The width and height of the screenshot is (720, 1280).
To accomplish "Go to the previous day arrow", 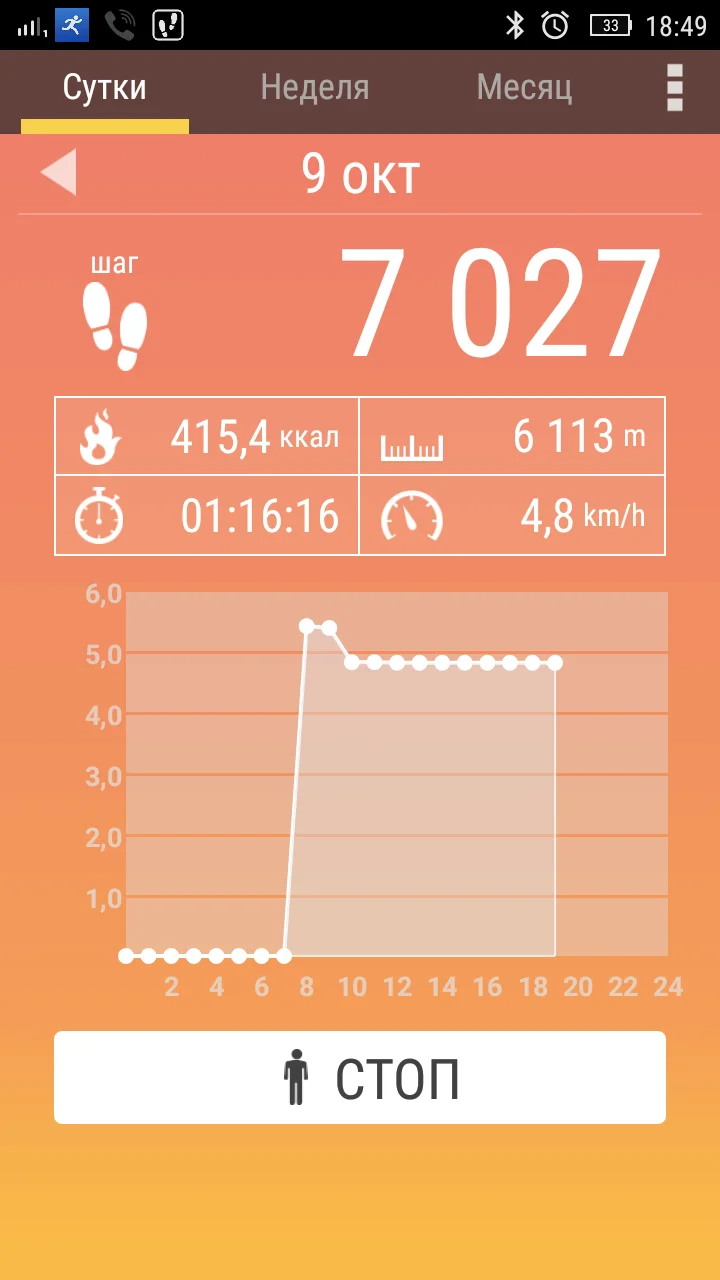I will tap(58, 172).
